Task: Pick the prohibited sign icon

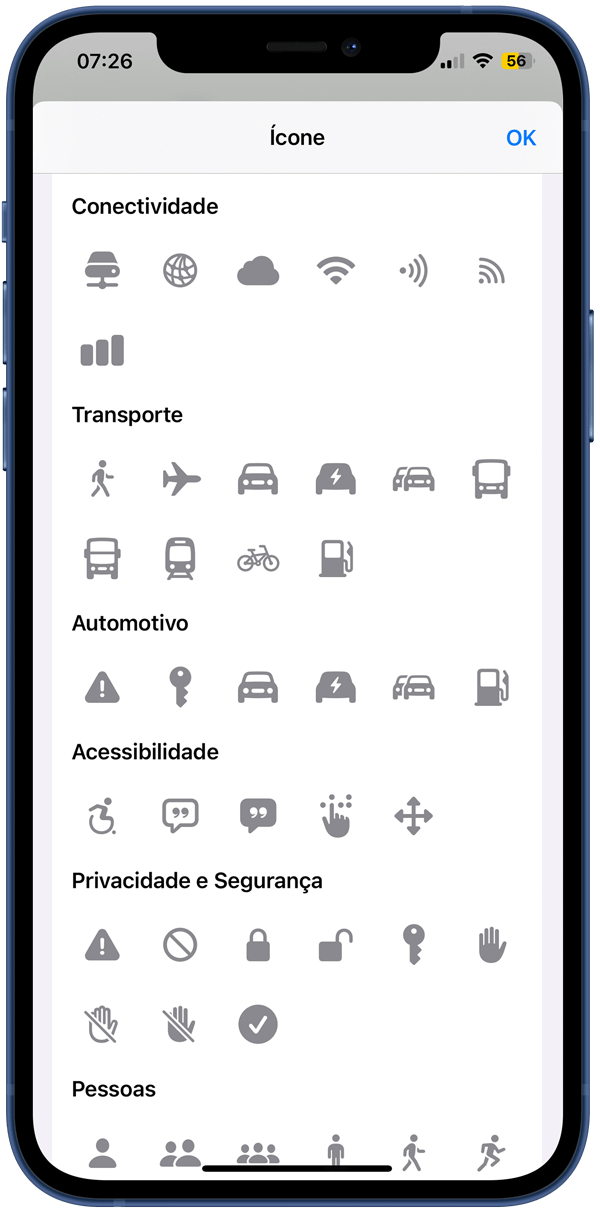Action: tap(181, 945)
